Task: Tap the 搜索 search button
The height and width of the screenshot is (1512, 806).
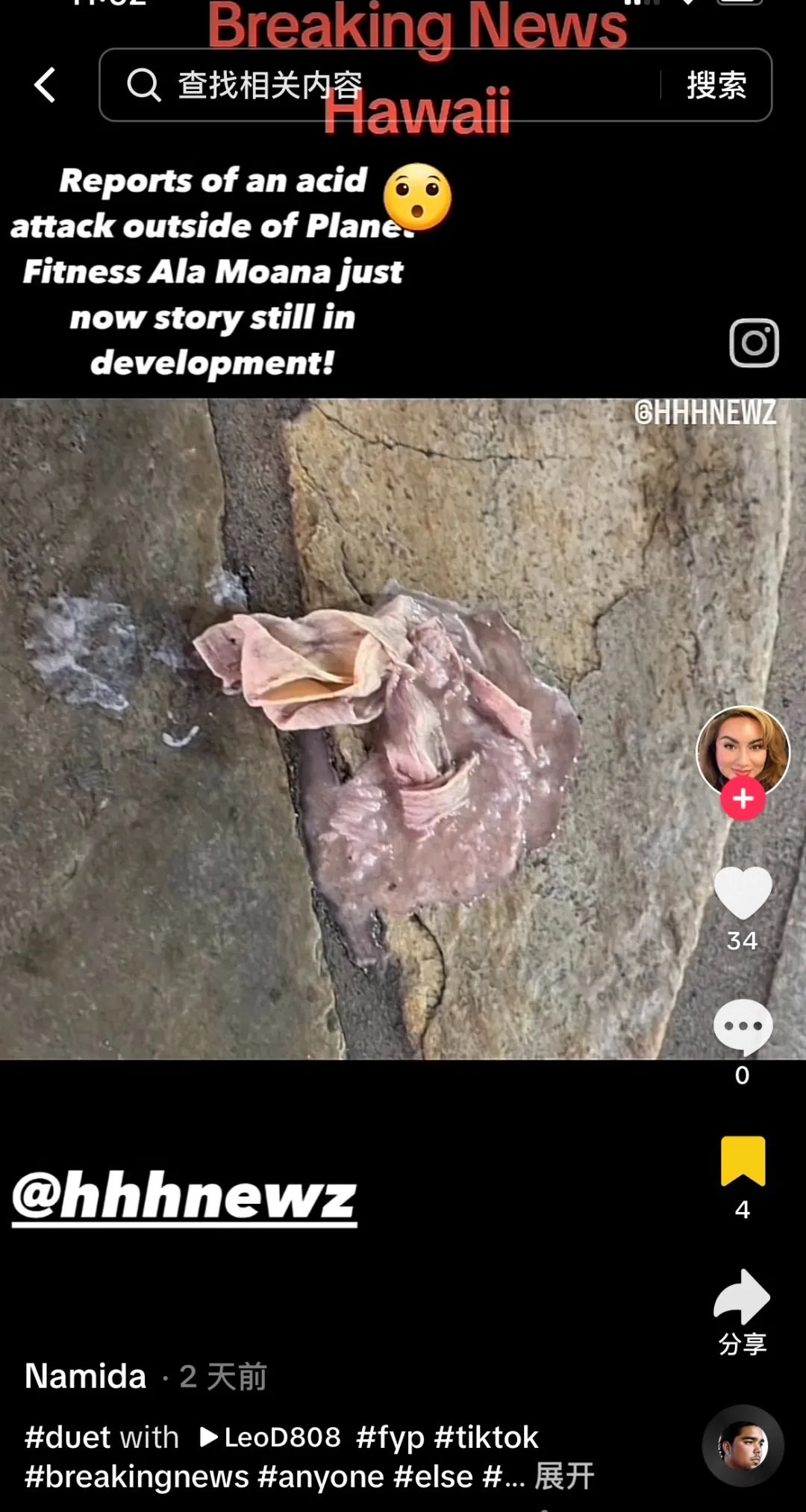Action: click(716, 85)
